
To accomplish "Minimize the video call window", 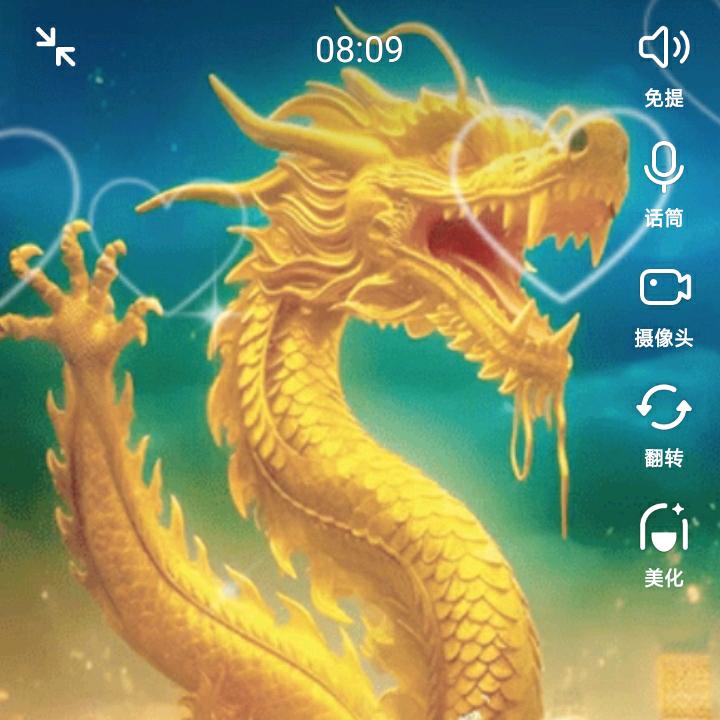I will click(x=56, y=47).
